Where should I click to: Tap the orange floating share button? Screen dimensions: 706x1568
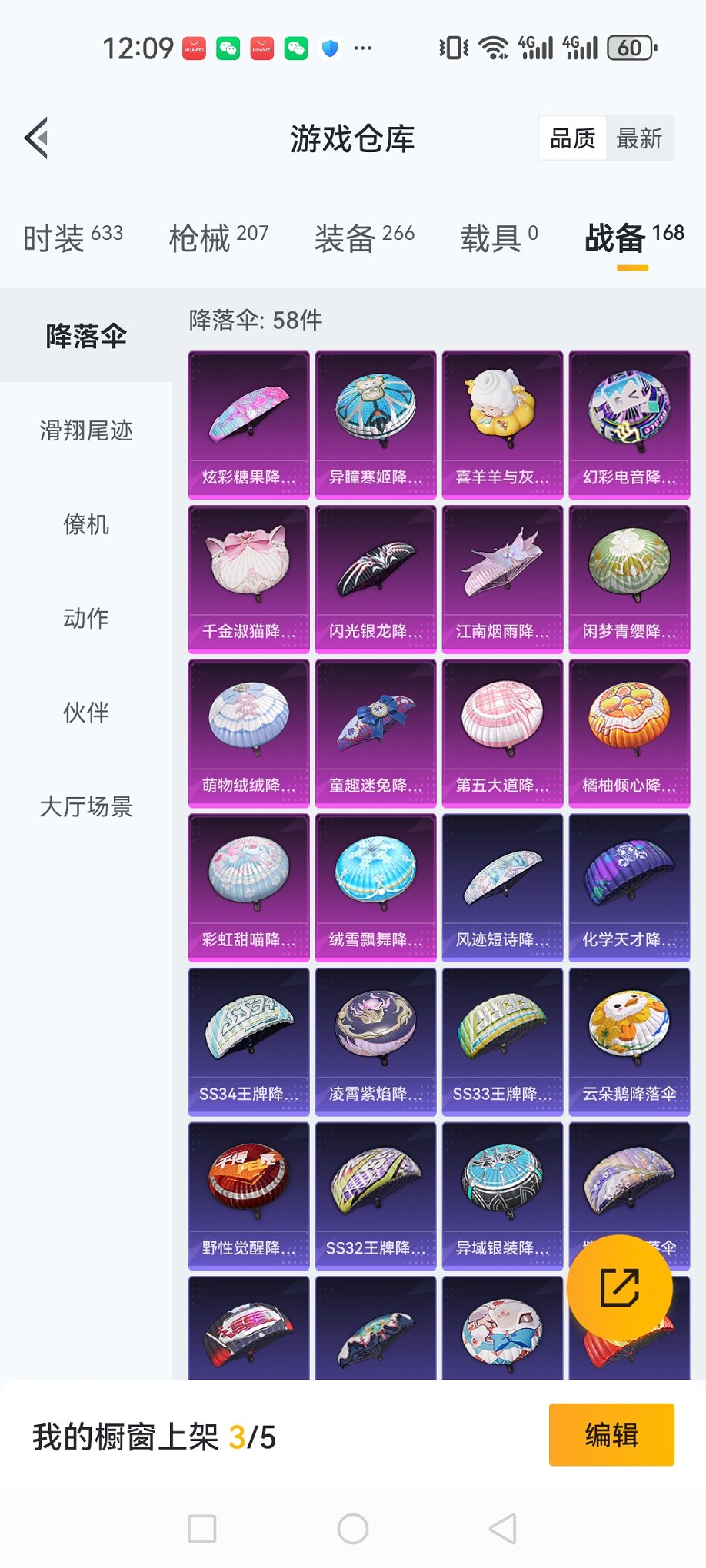click(x=619, y=1288)
